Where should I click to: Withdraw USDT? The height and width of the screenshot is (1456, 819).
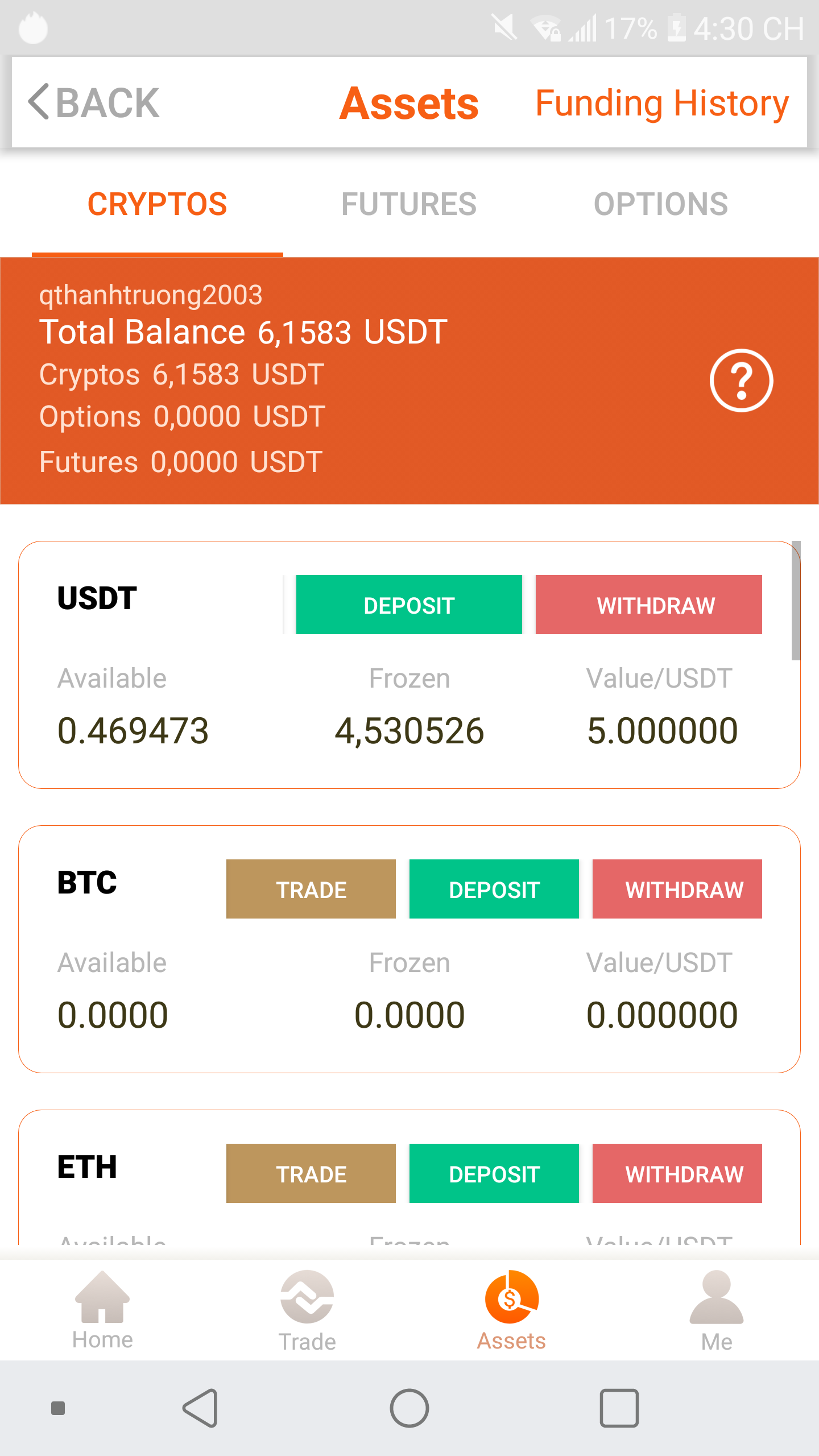(x=648, y=605)
